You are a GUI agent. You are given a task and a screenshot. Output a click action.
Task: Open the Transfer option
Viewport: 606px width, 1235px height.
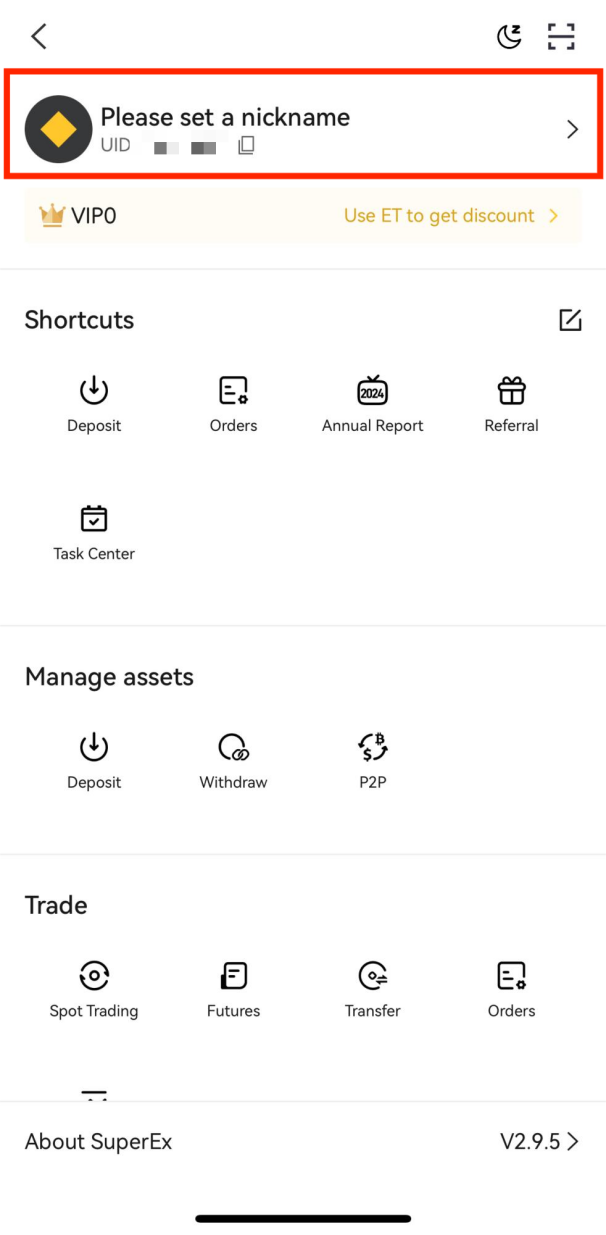click(x=372, y=988)
